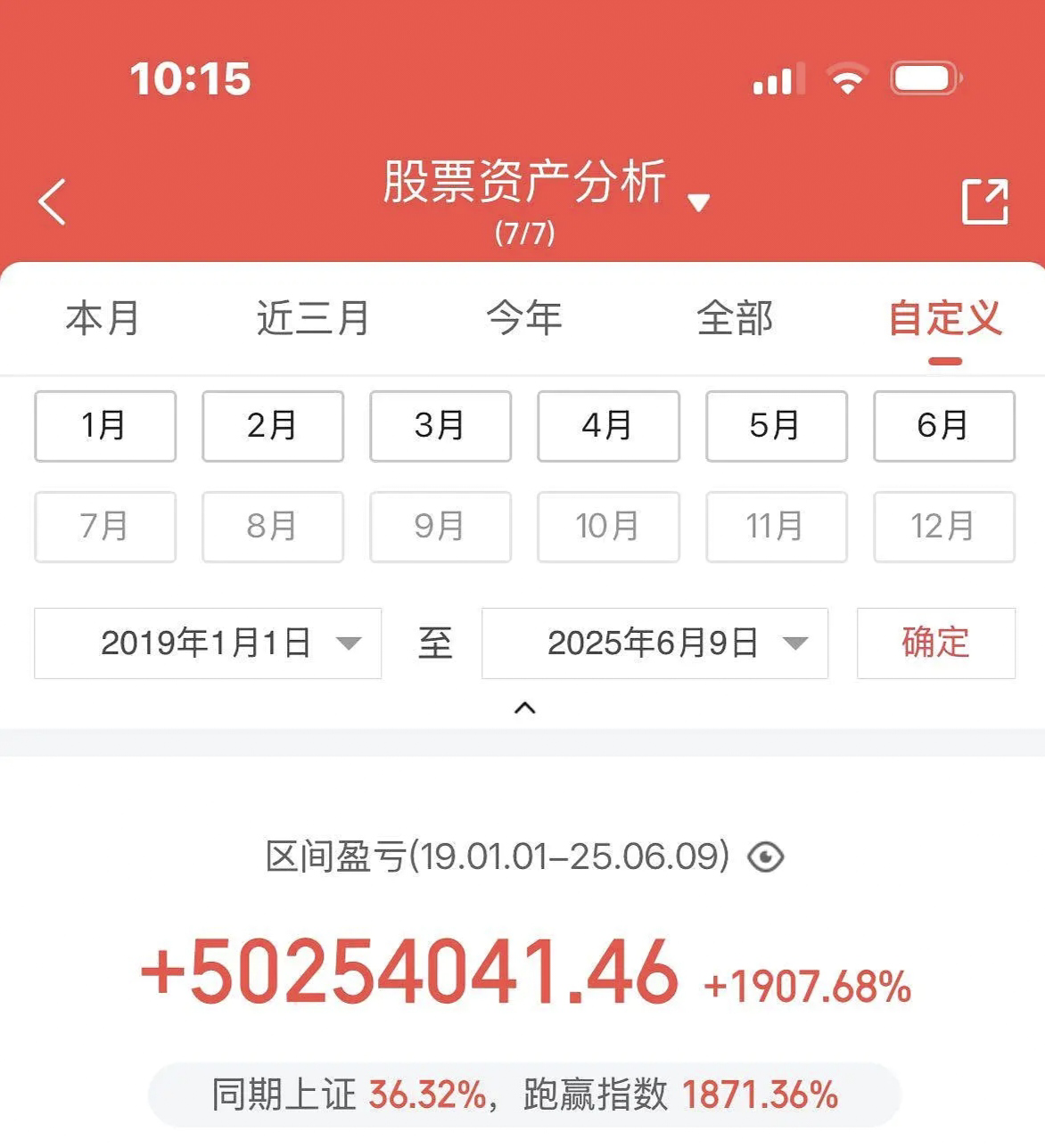Share the stock asset analysis

coord(985,201)
